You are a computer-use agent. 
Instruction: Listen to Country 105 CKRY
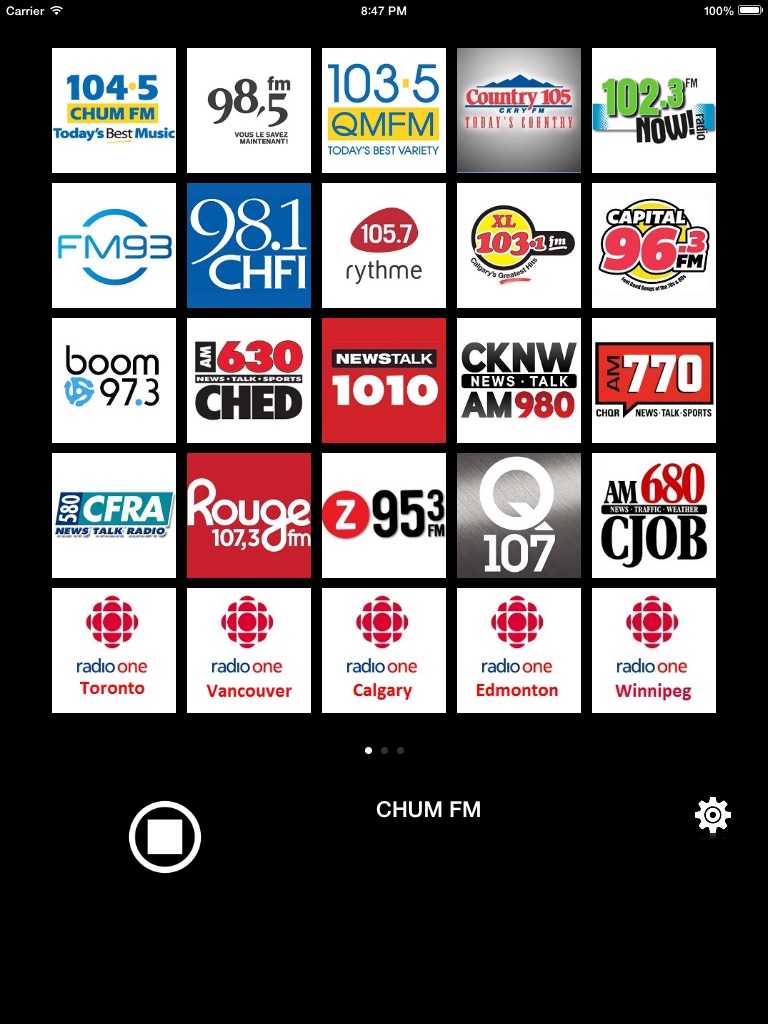519,110
